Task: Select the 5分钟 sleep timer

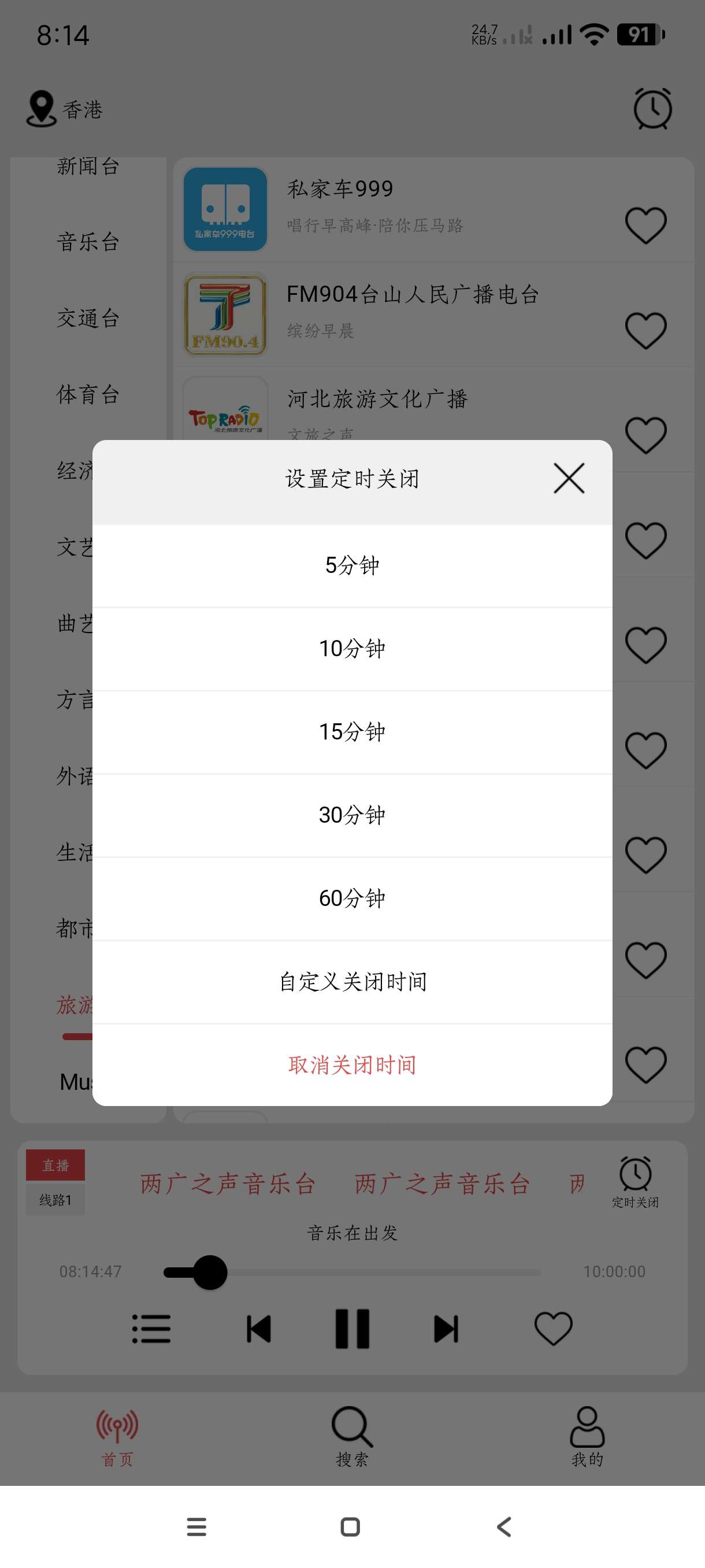Action: [x=352, y=565]
